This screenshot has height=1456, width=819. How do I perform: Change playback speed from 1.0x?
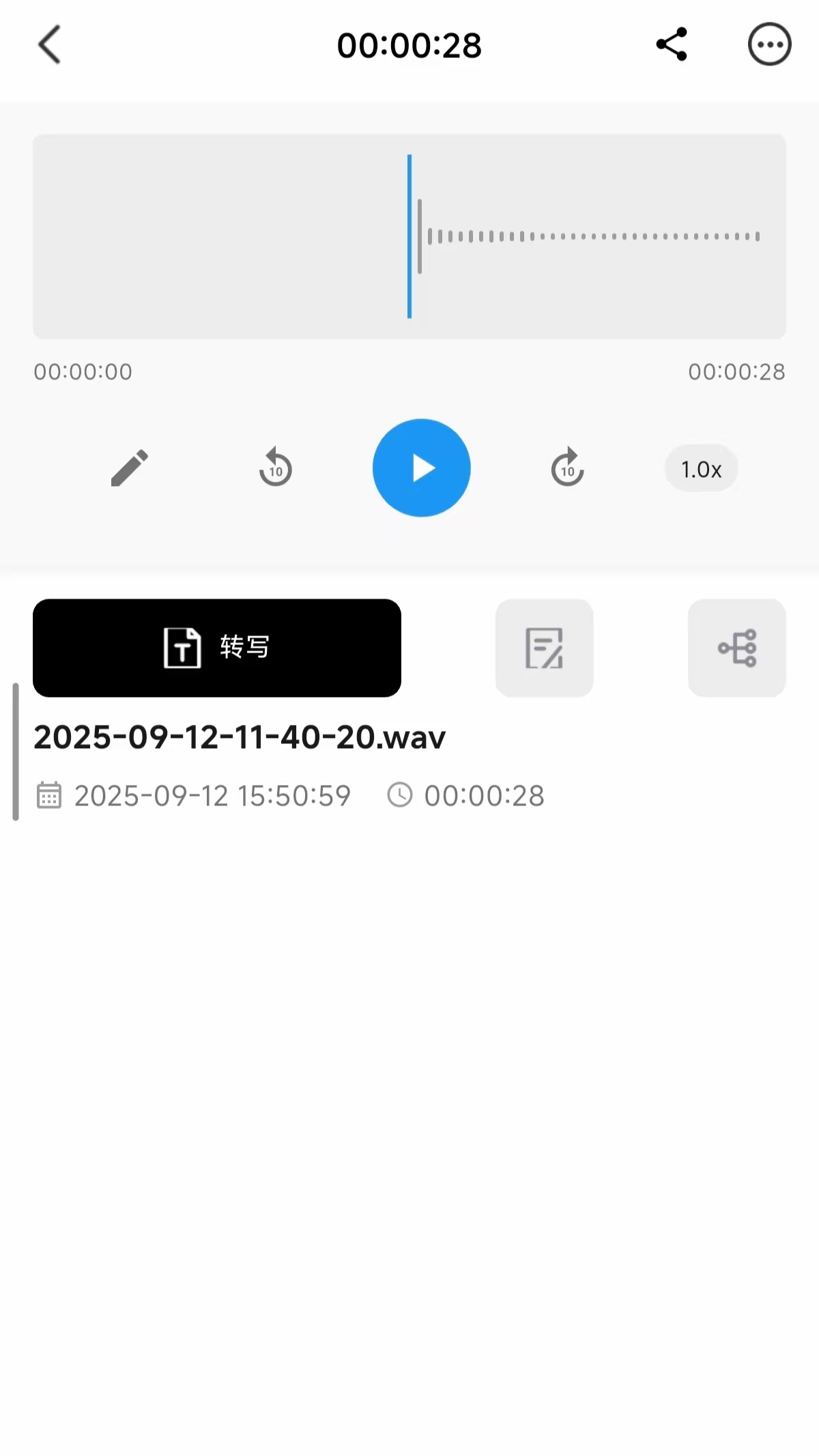coord(701,468)
